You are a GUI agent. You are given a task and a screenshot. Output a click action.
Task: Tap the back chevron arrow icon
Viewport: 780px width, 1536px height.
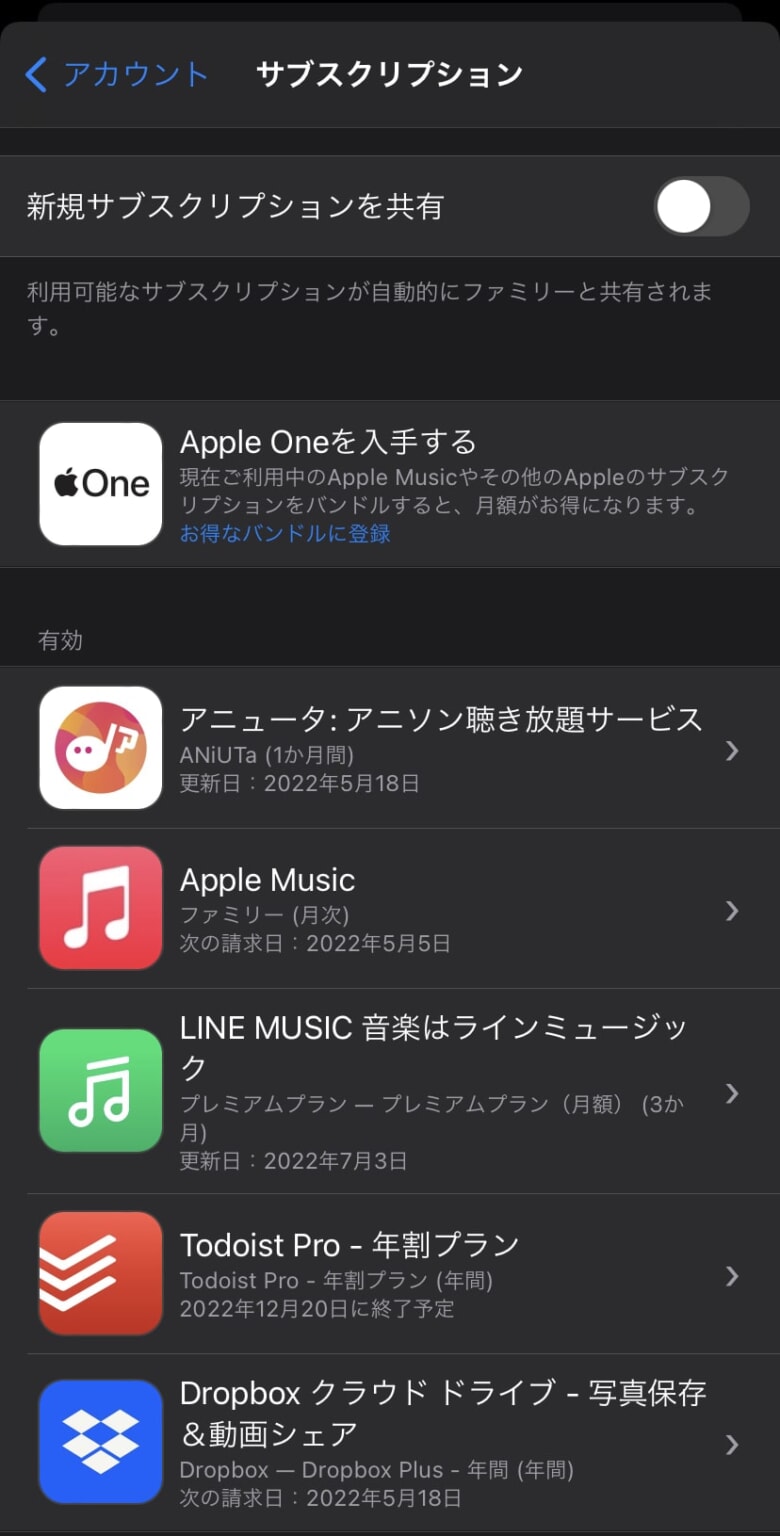coord(35,74)
